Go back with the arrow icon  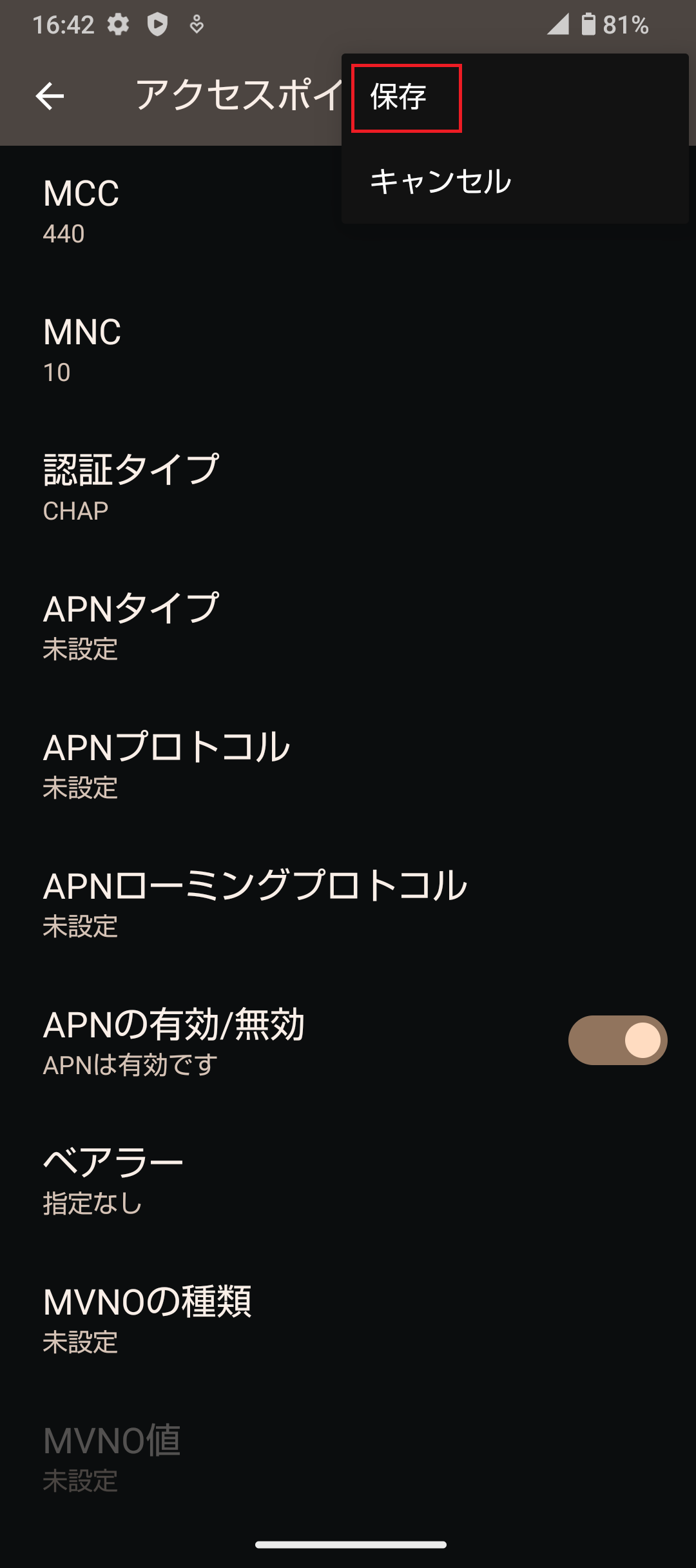[50, 97]
